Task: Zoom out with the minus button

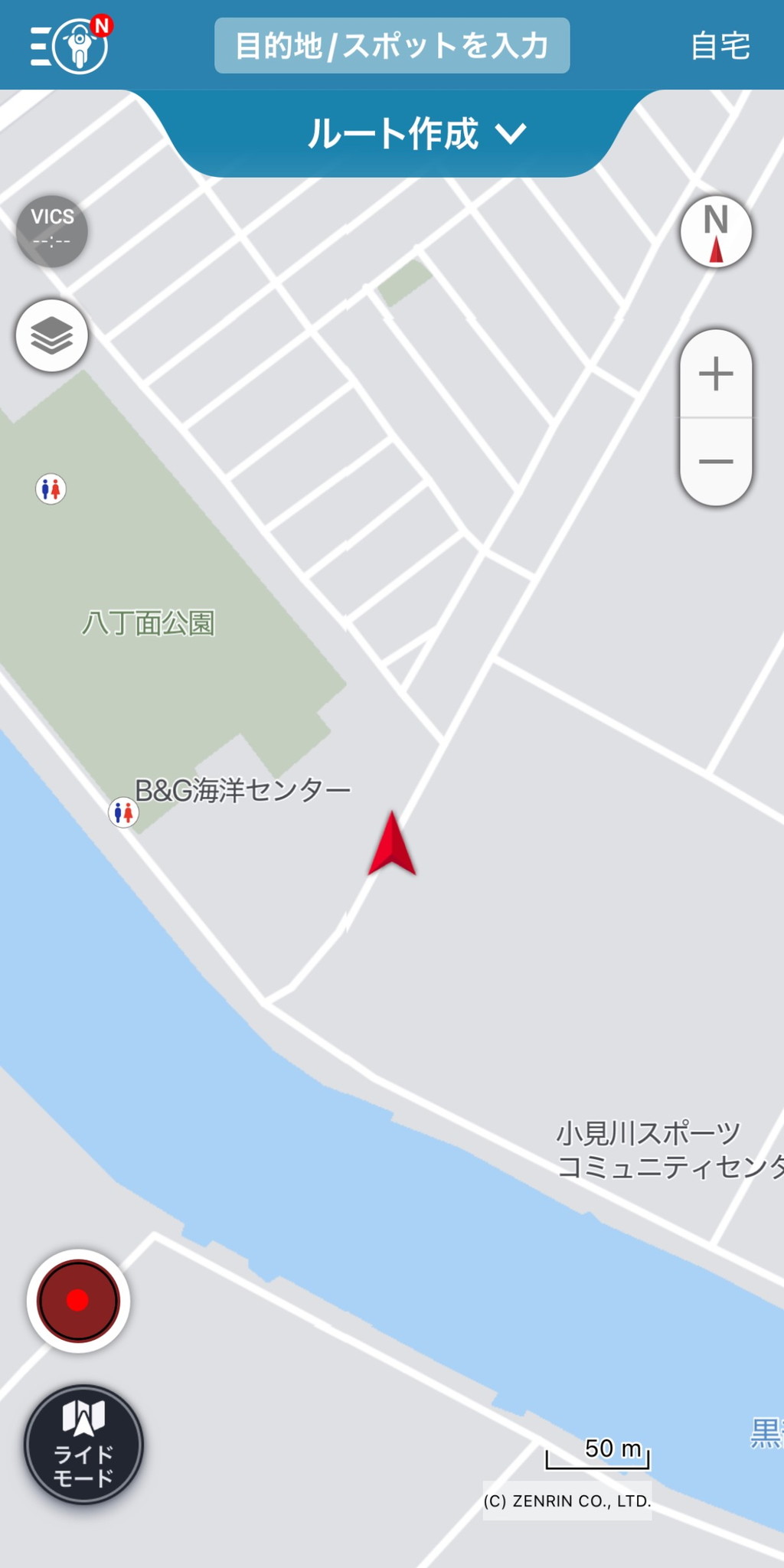Action: (715, 462)
